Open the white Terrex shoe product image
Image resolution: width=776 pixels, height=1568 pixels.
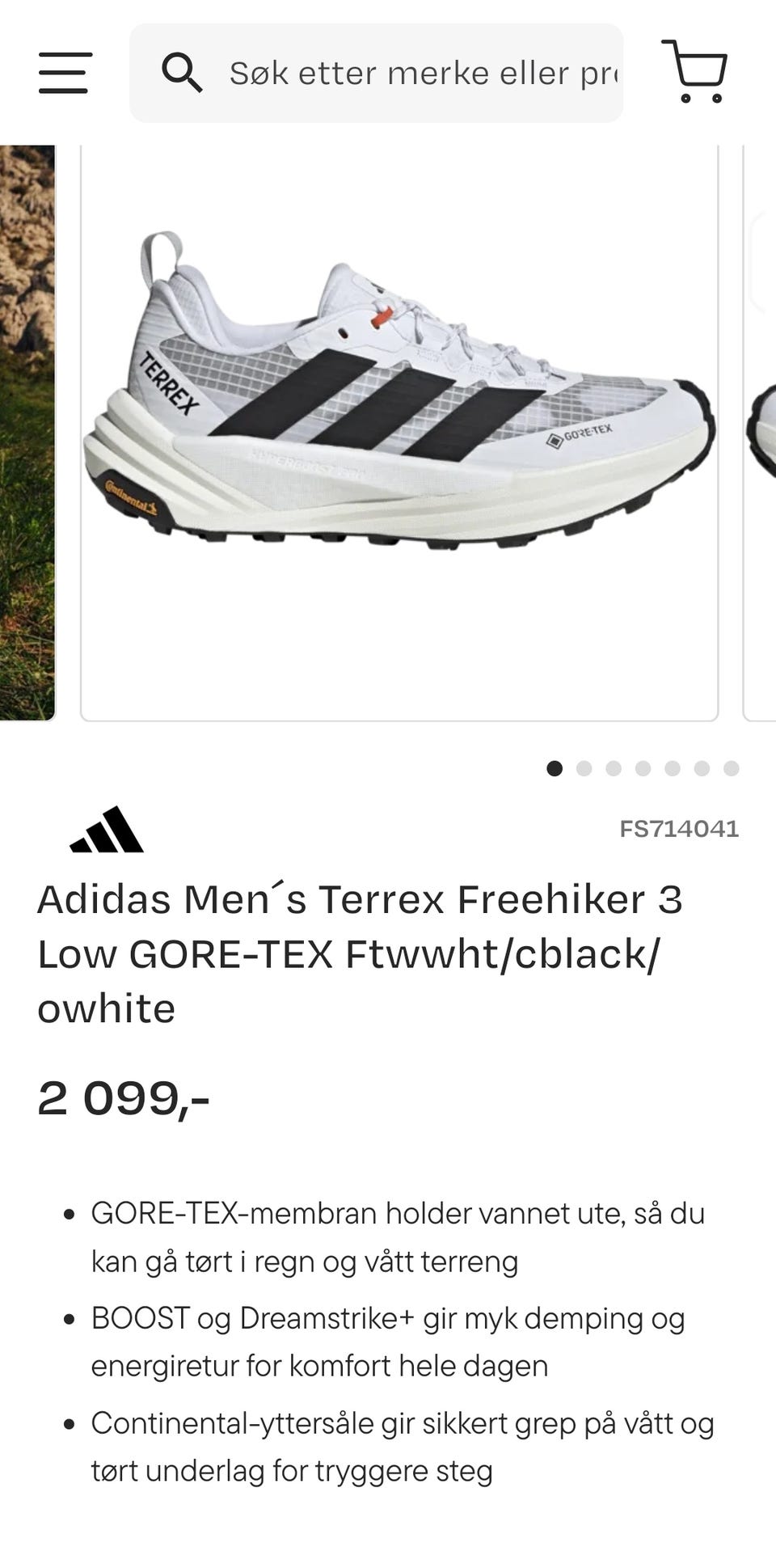(399, 433)
